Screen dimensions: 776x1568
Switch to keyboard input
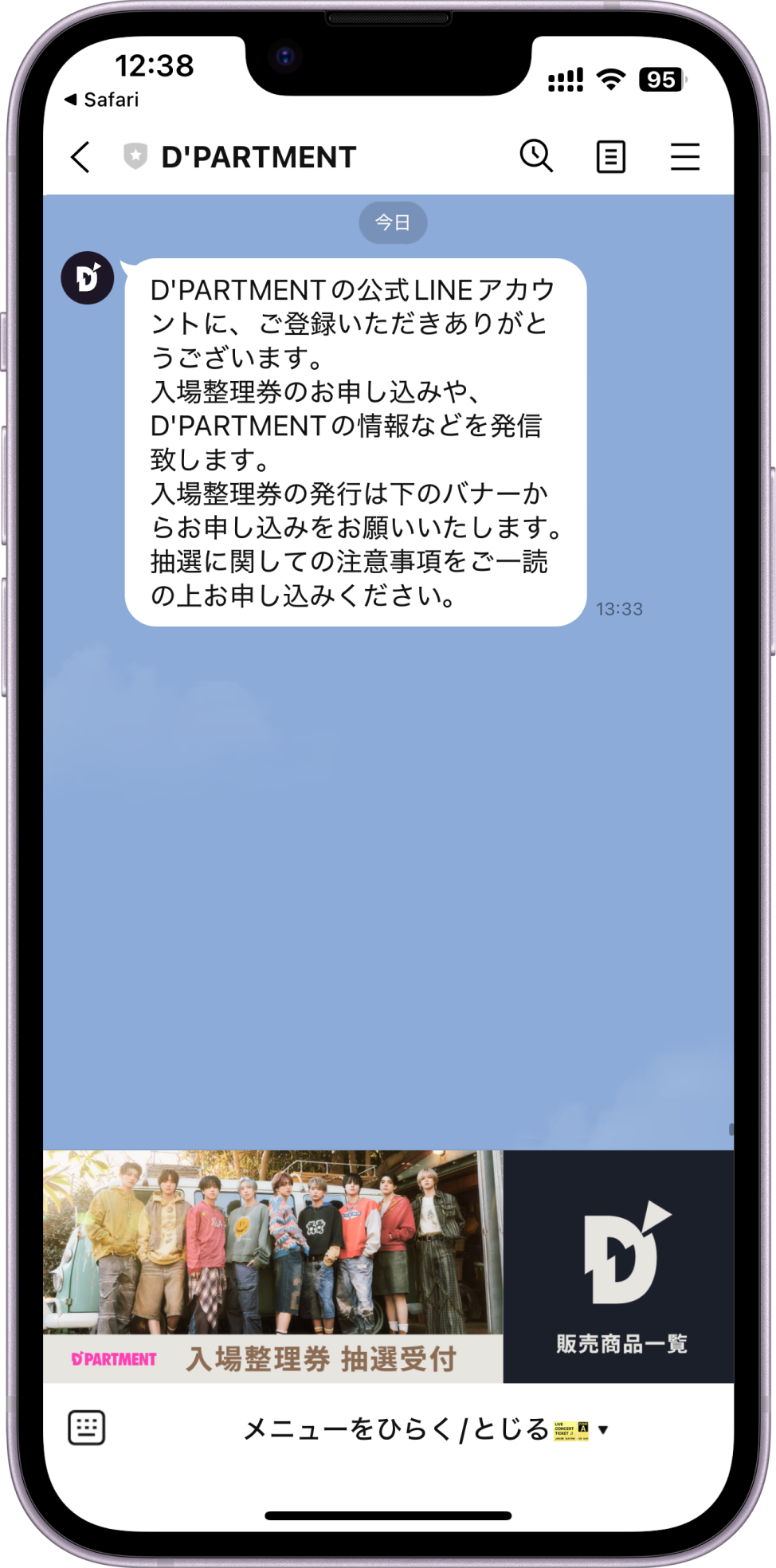[x=86, y=1428]
